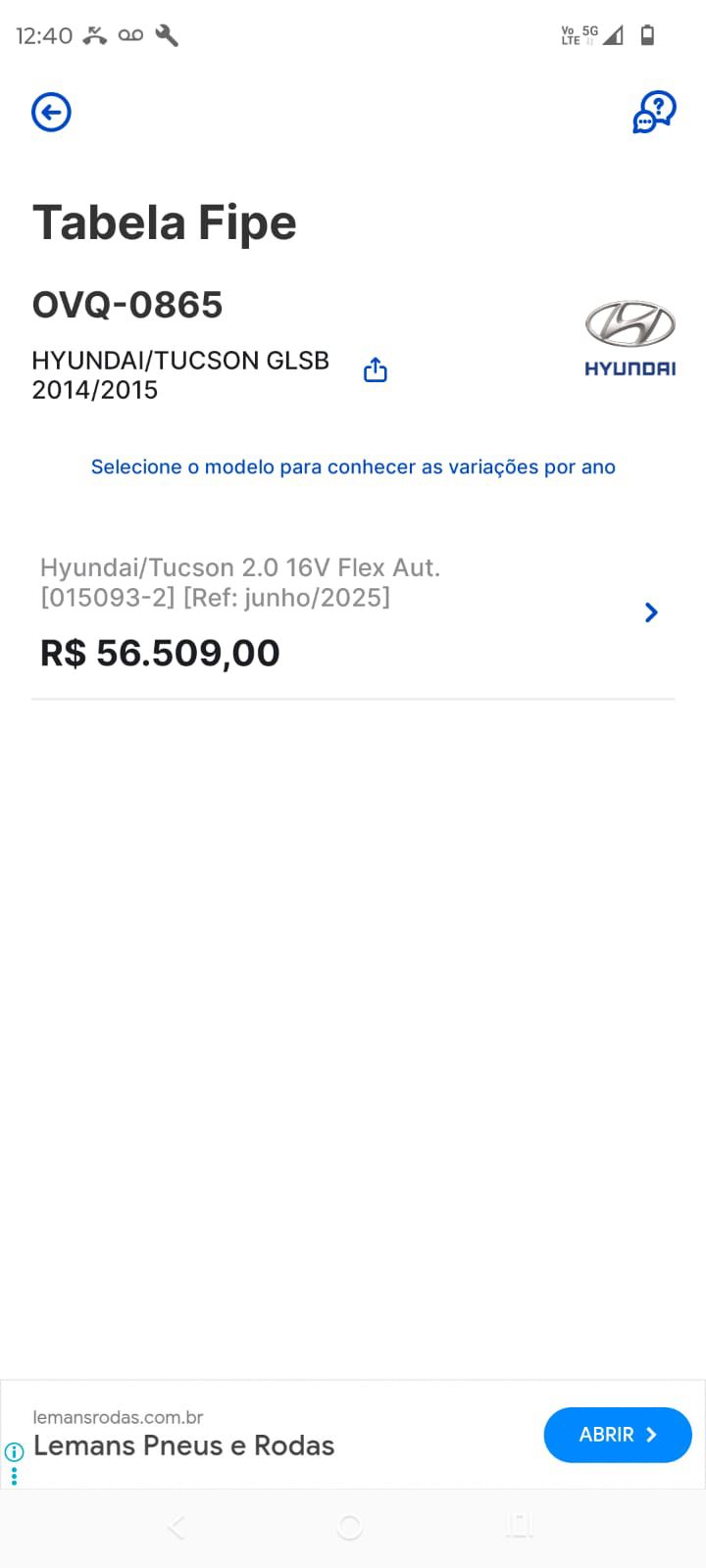
Task: Open the 'Selecione o modelo' variations link
Action: pyautogui.click(x=353, y=466)
